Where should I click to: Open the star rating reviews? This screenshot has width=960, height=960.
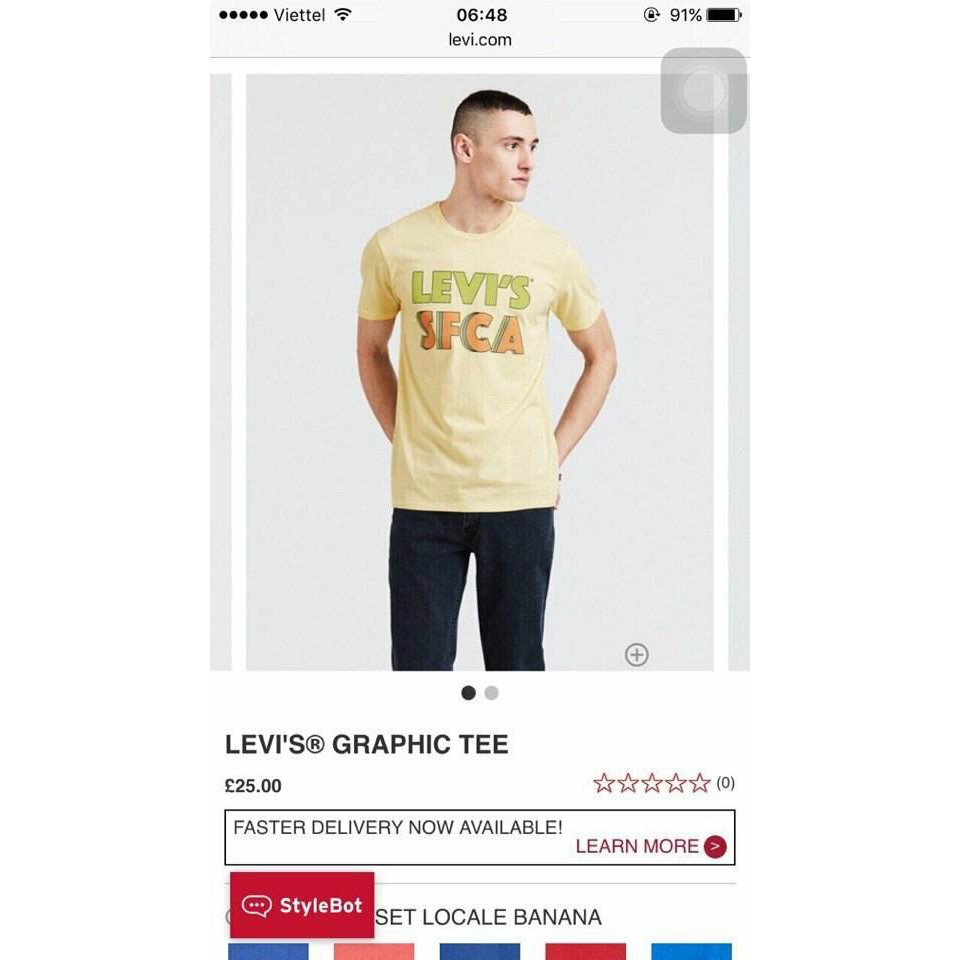652,783
